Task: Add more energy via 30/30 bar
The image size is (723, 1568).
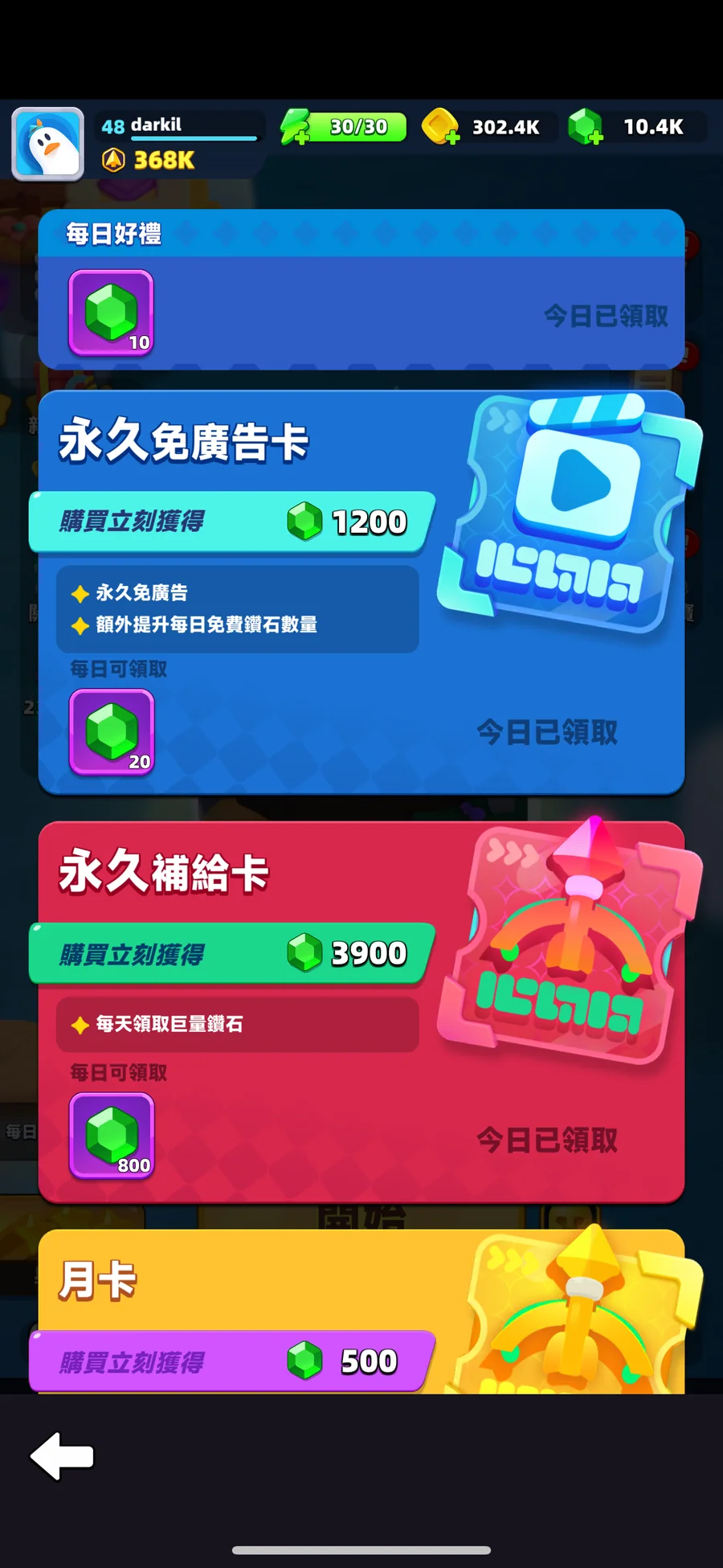Action: 343,127
